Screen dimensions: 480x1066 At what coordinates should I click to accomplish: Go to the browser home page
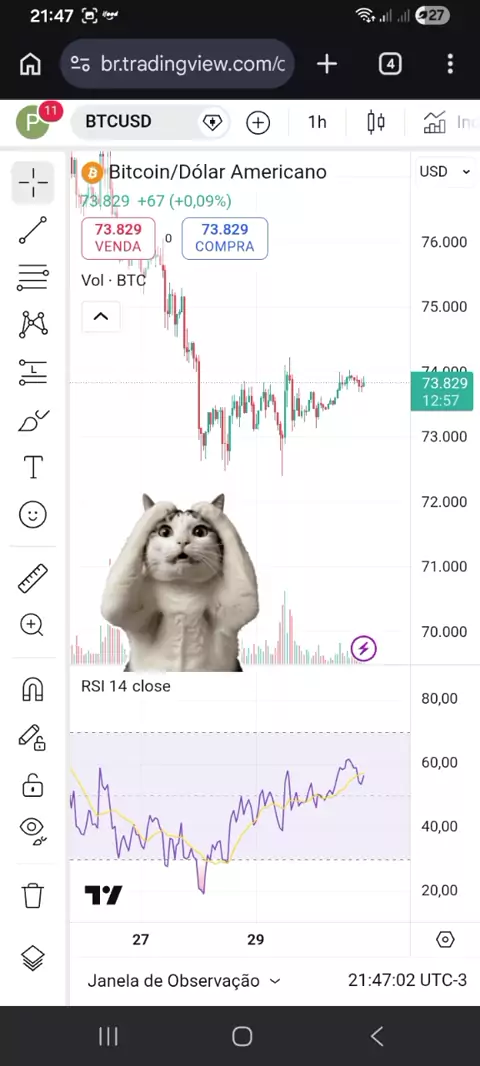30,64
